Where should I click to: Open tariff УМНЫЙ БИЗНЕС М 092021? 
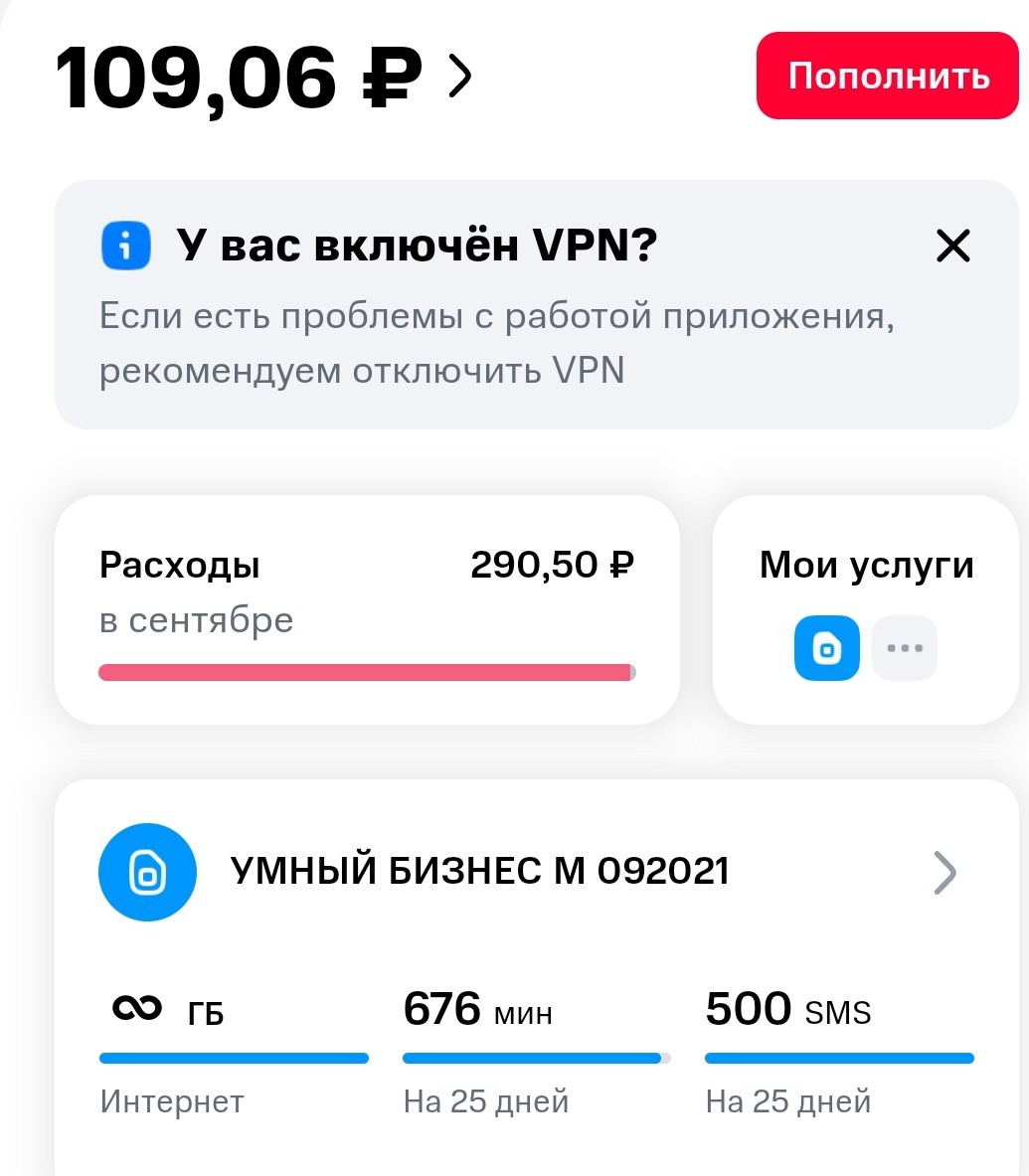(537, 872)
